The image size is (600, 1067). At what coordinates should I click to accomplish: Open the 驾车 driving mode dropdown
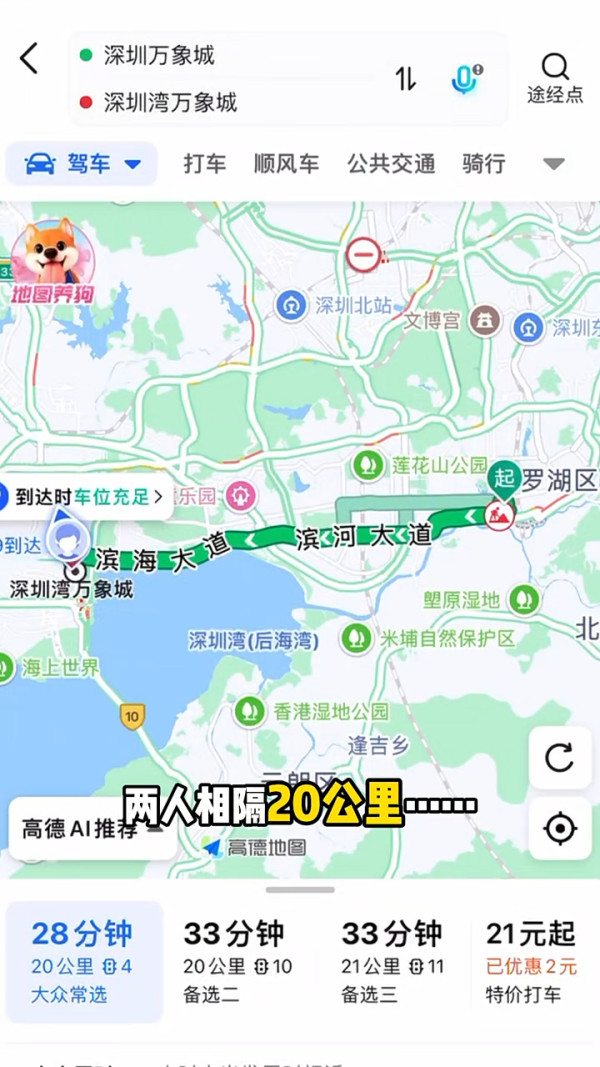click(82, 164)
